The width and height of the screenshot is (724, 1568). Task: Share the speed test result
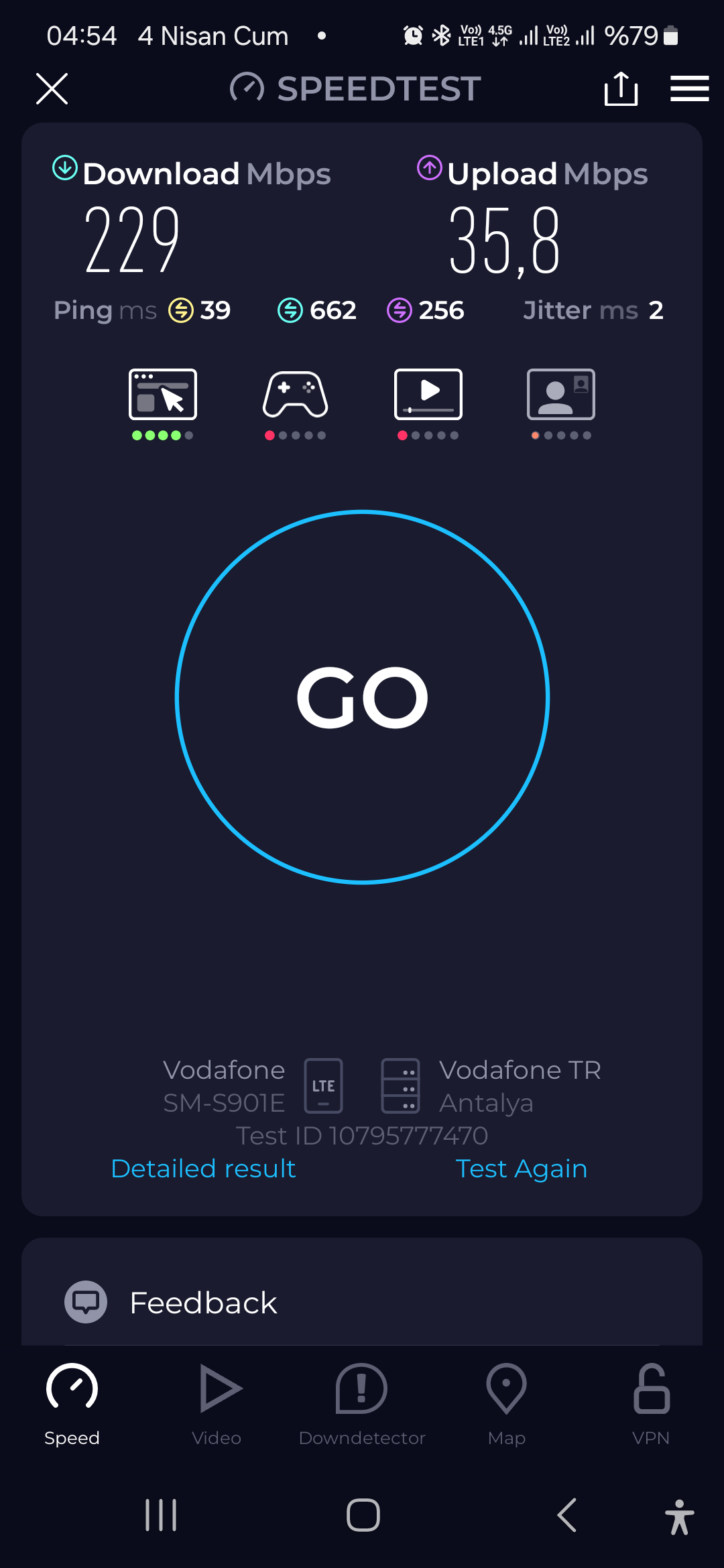tap(621, 88)
